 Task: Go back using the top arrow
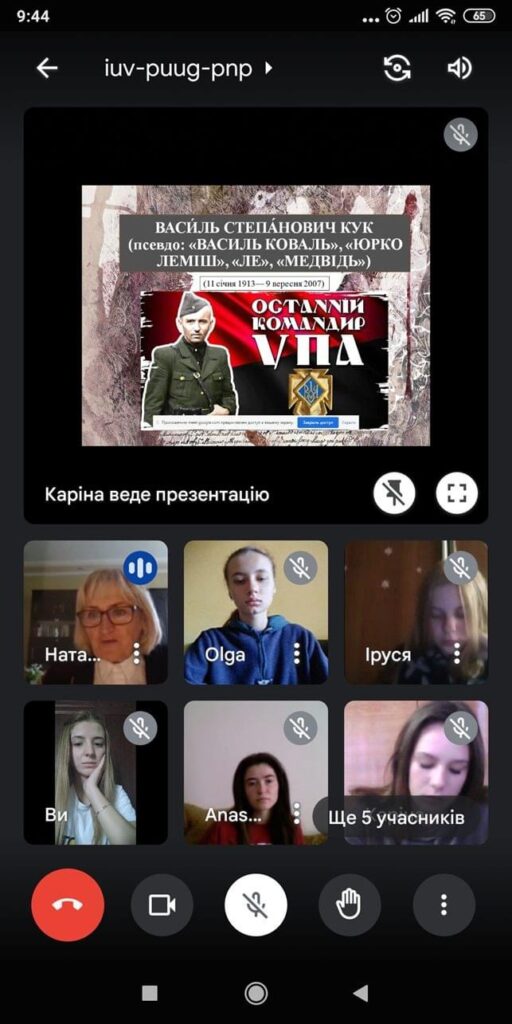click(47, 68)
